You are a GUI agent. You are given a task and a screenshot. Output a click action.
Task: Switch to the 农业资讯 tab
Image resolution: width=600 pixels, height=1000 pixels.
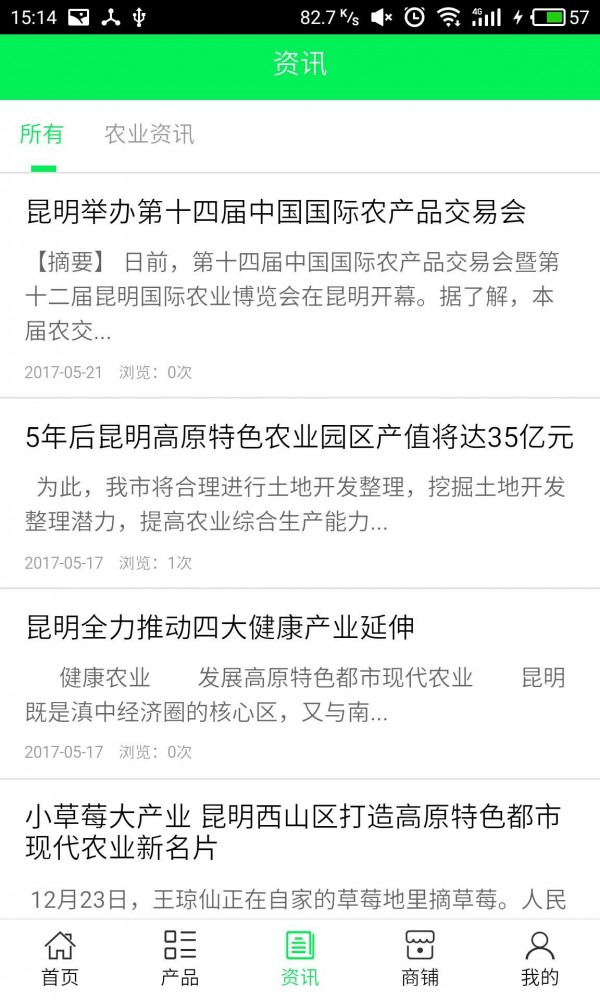click(x=149, y=134)
